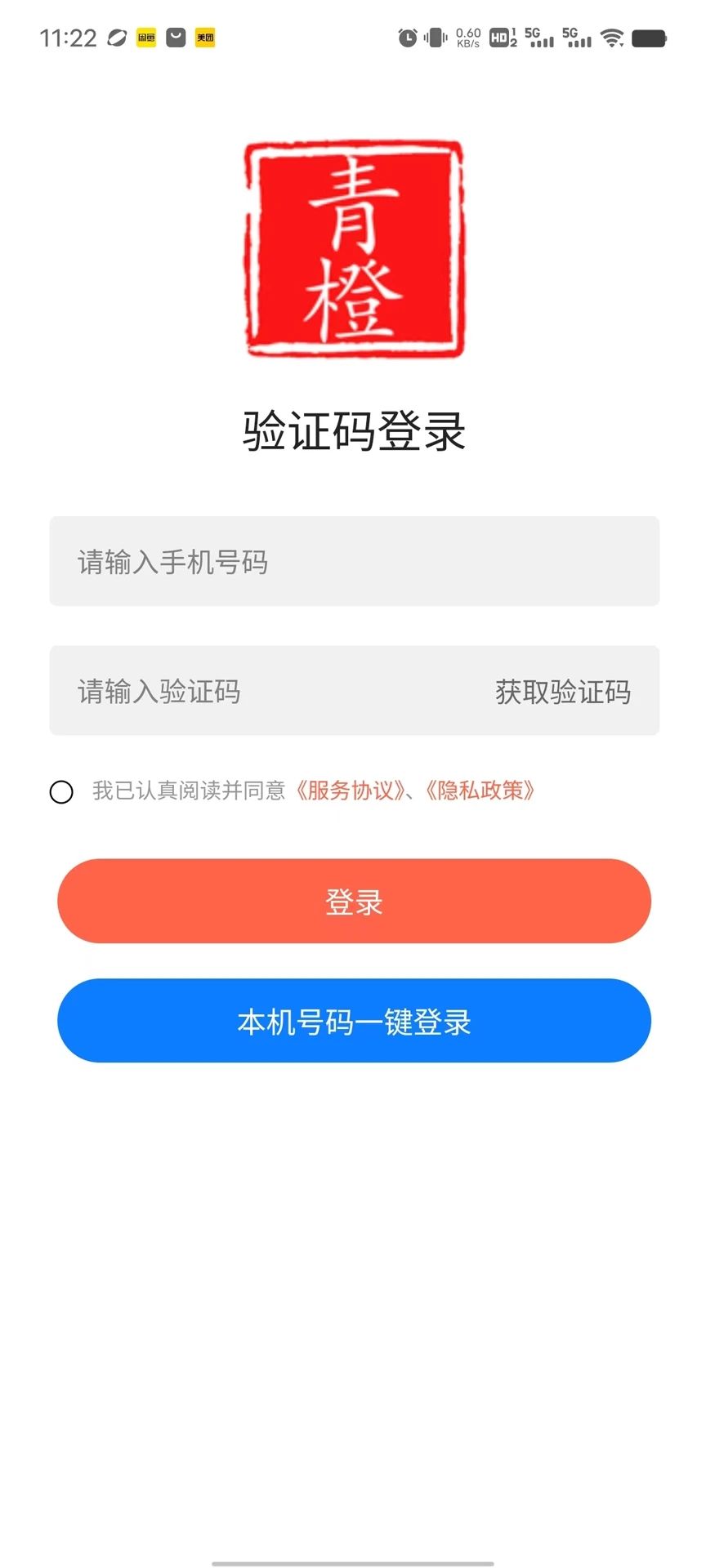
Task: Tap the orange 登录 button
Action: (354, 901)
